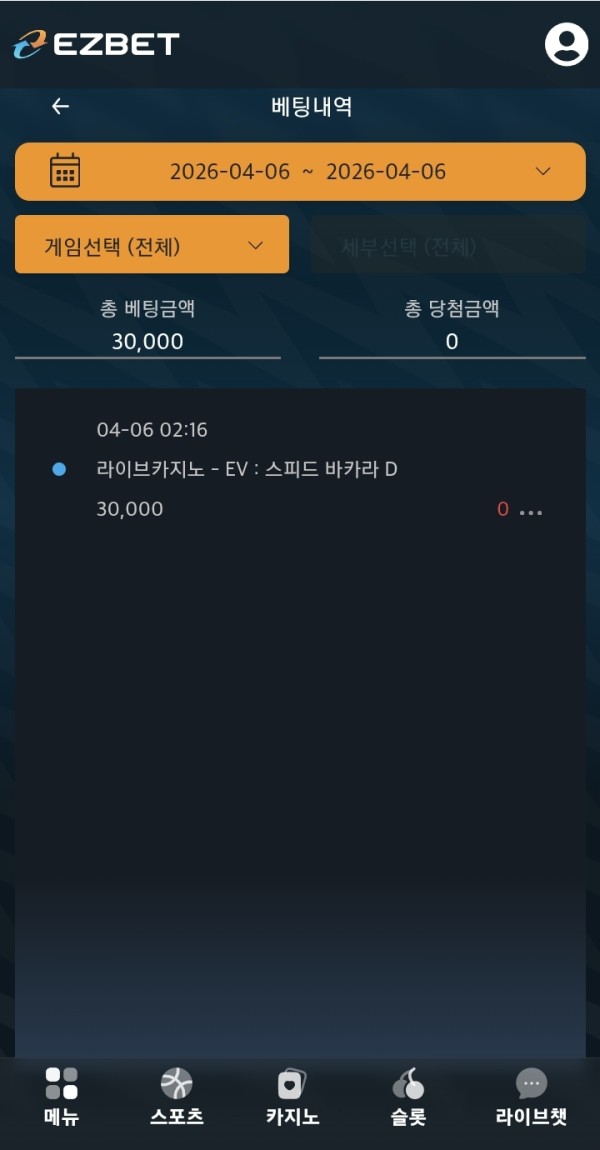The height and width of the screenshot is (1150, 600).
Task: Expand the 게임선택 (전체) dropdown
Action: (152, 245)
